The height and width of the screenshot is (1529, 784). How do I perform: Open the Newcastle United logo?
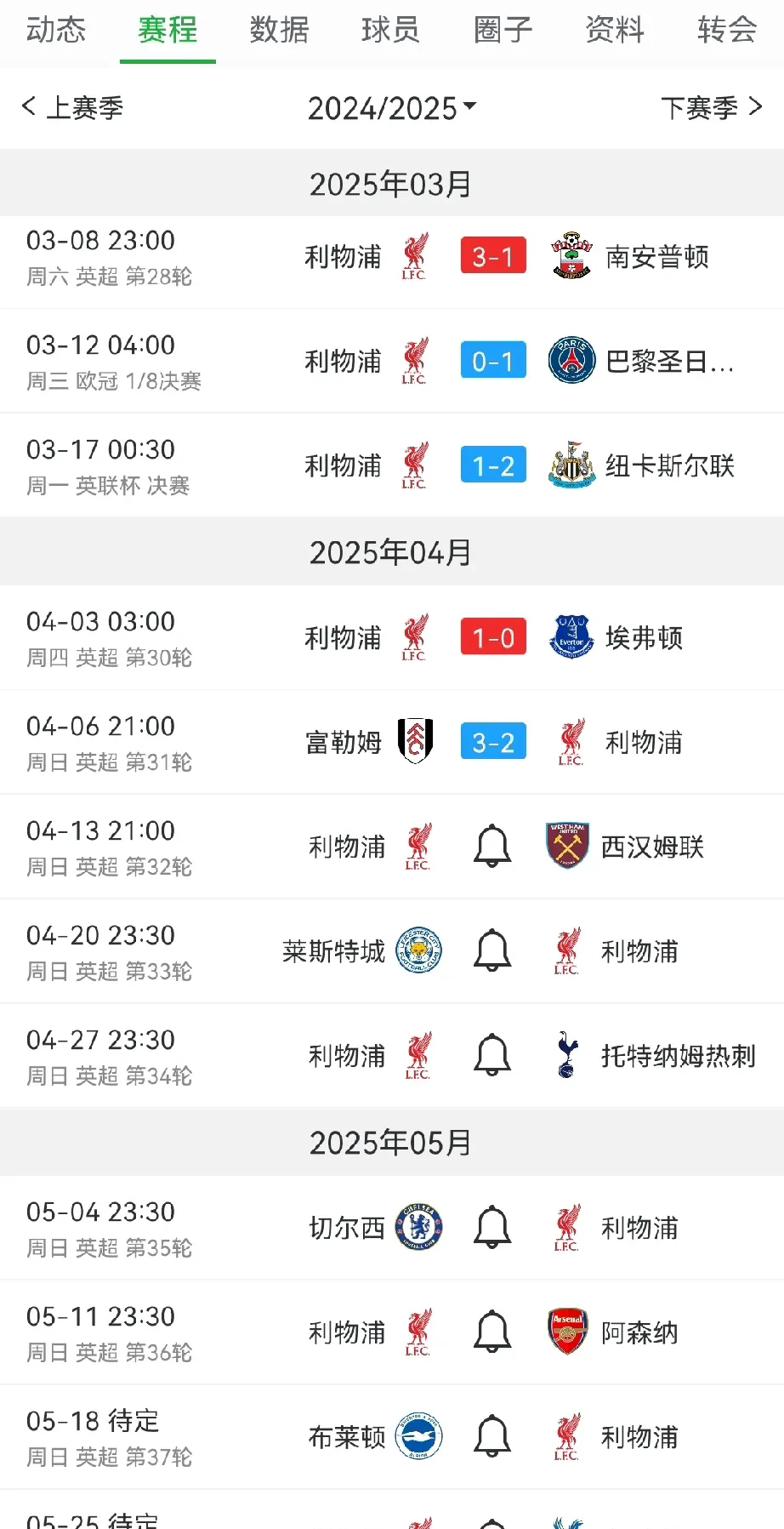point(571,465)
